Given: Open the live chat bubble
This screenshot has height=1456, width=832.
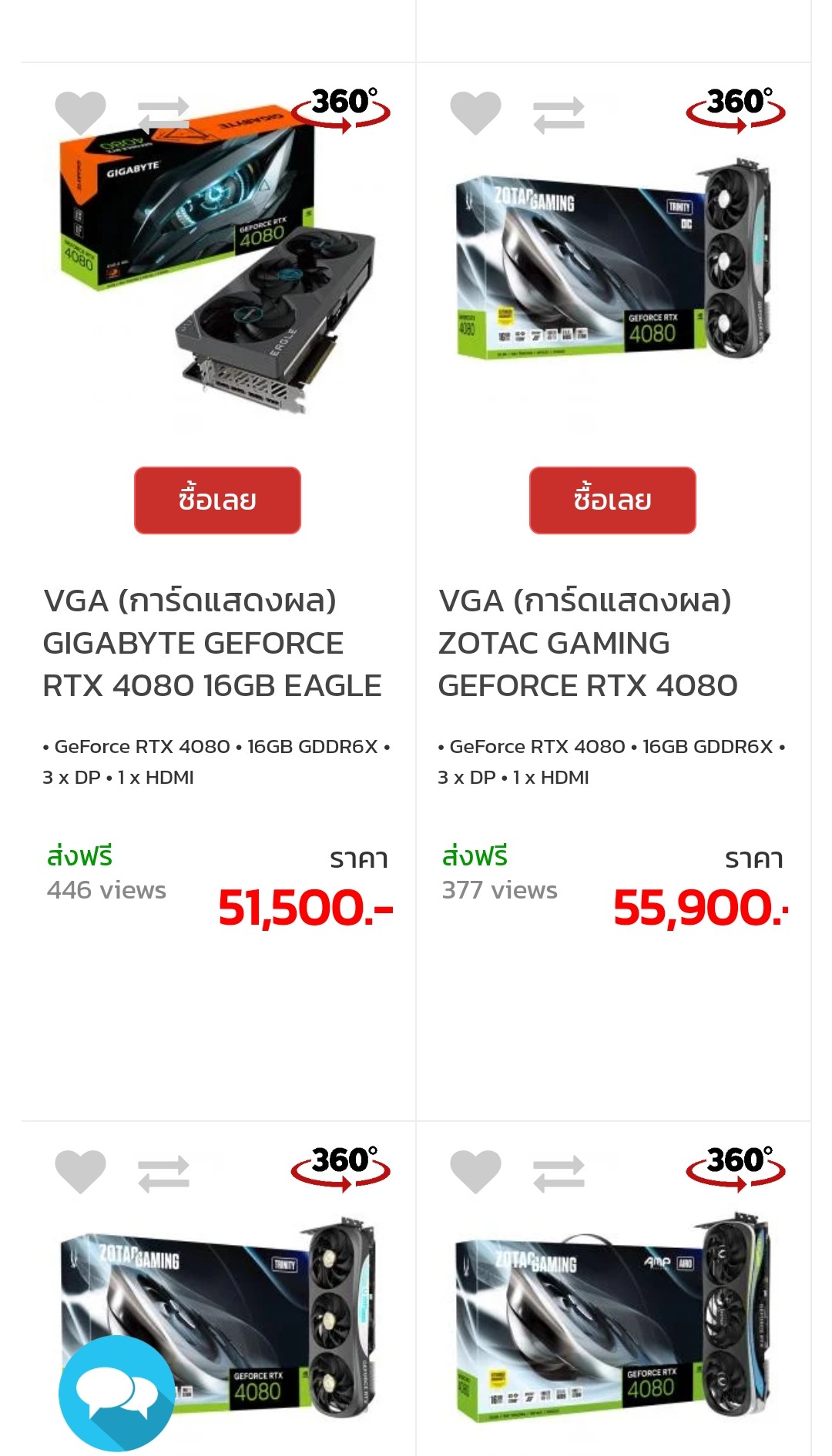Looking at the screenshot, I should 116,1393.
